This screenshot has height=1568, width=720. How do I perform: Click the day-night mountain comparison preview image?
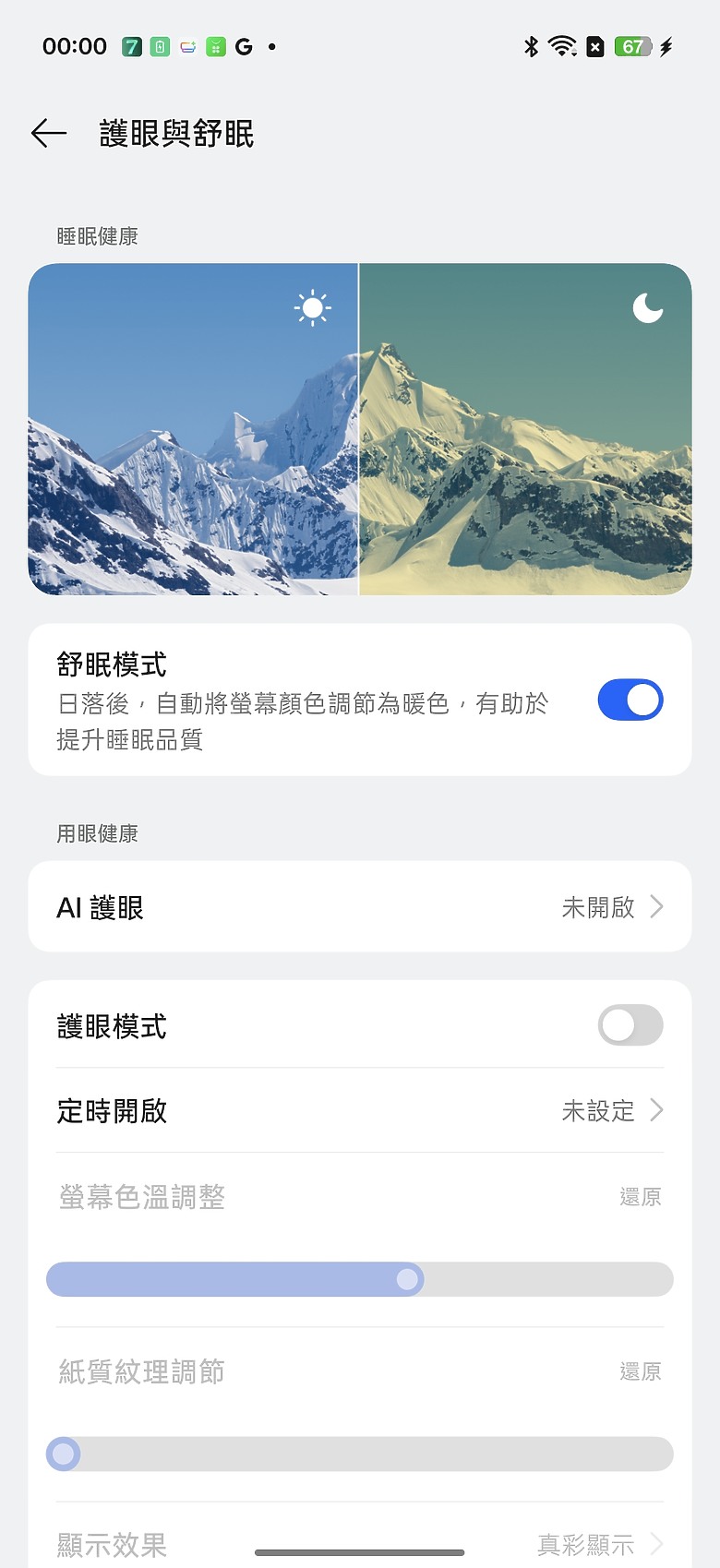(360, 428)
